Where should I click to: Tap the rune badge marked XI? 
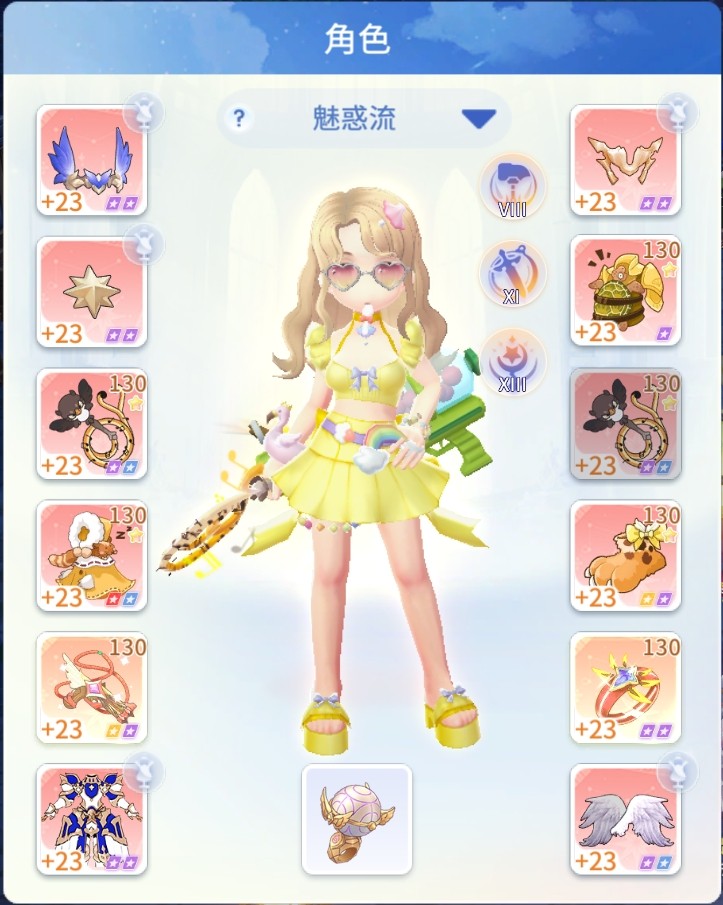pyautogui.click(x=512, y=272)
